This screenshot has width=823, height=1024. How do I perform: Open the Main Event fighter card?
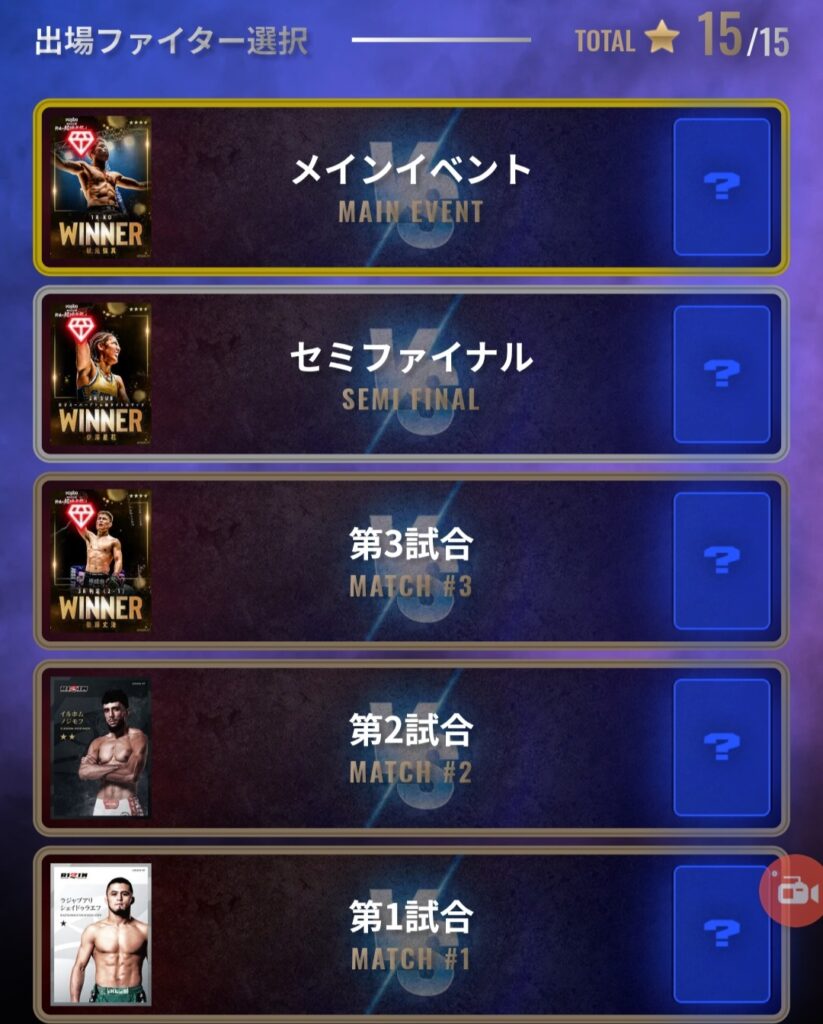click(x=100, y=187)
